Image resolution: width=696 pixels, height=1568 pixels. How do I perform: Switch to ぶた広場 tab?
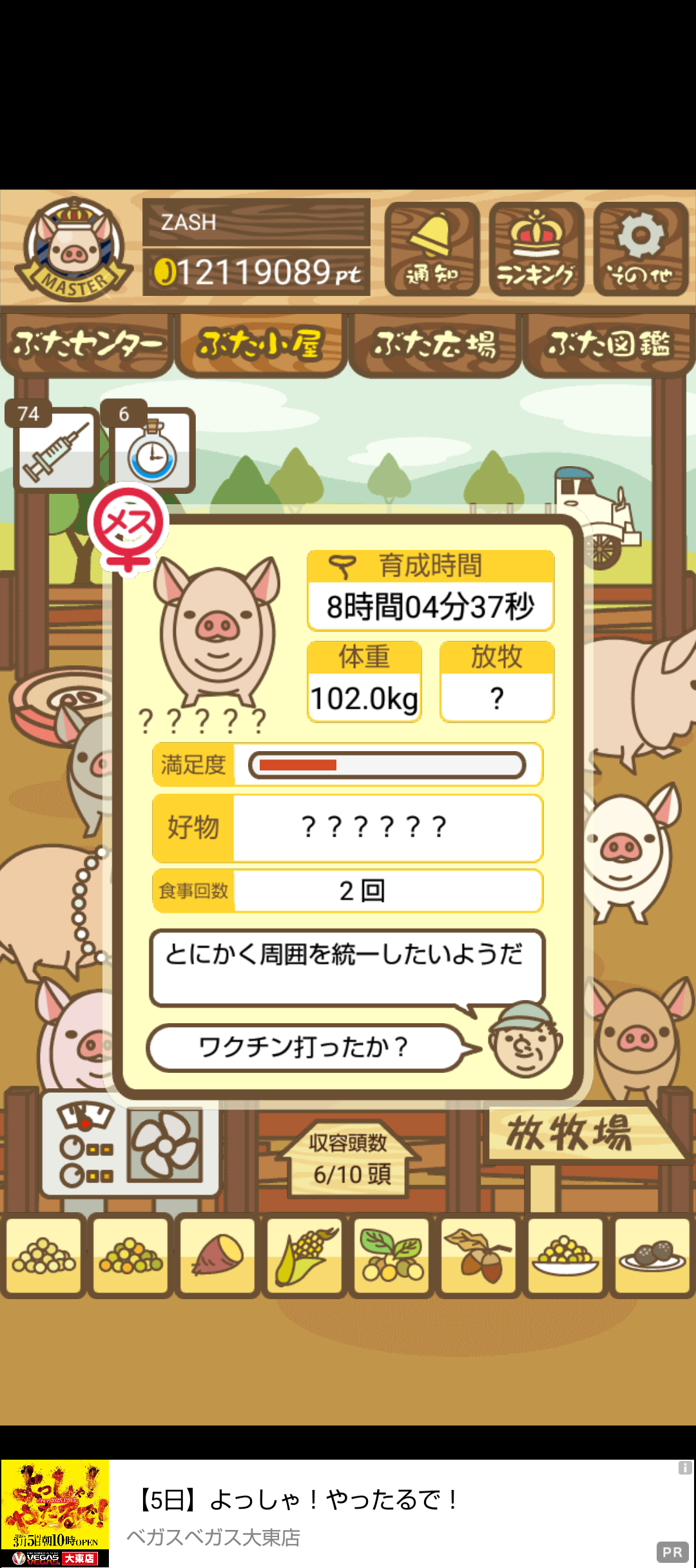click(435, 344)
